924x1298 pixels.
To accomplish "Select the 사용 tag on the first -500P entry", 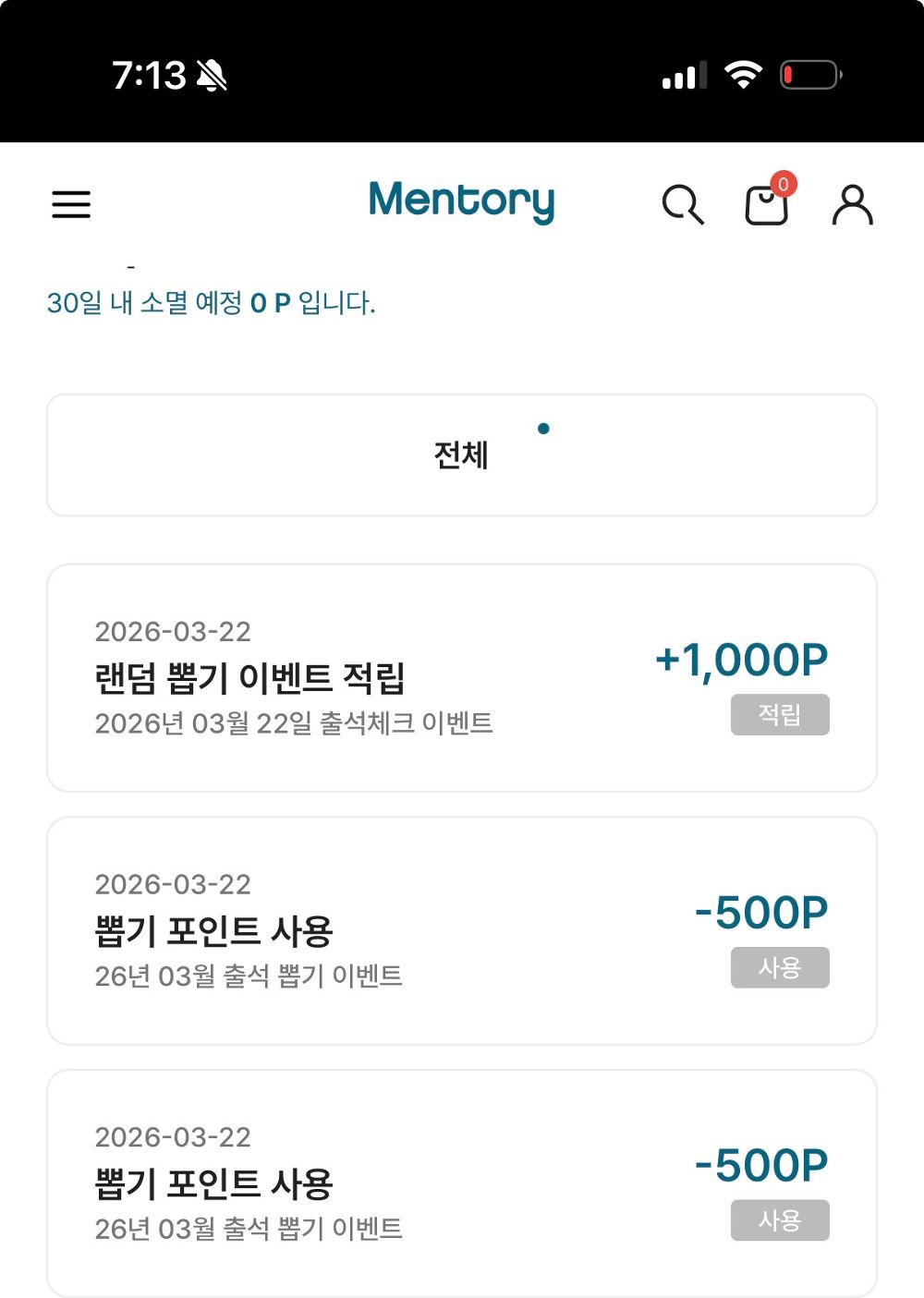I will tap(780, 967).
